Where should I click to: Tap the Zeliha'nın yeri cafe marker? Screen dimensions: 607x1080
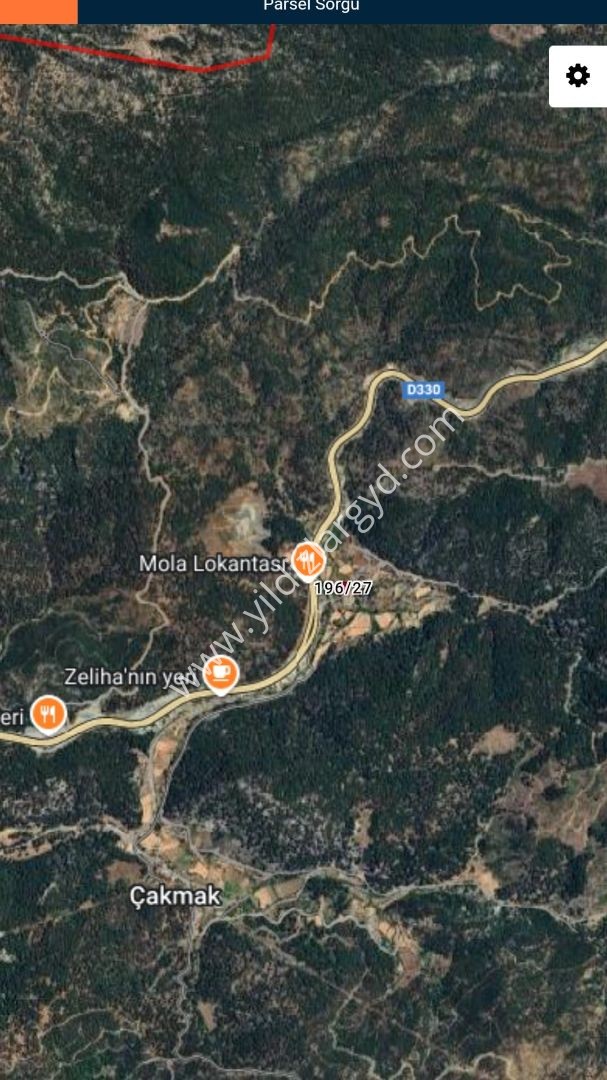tap(220, 672)
